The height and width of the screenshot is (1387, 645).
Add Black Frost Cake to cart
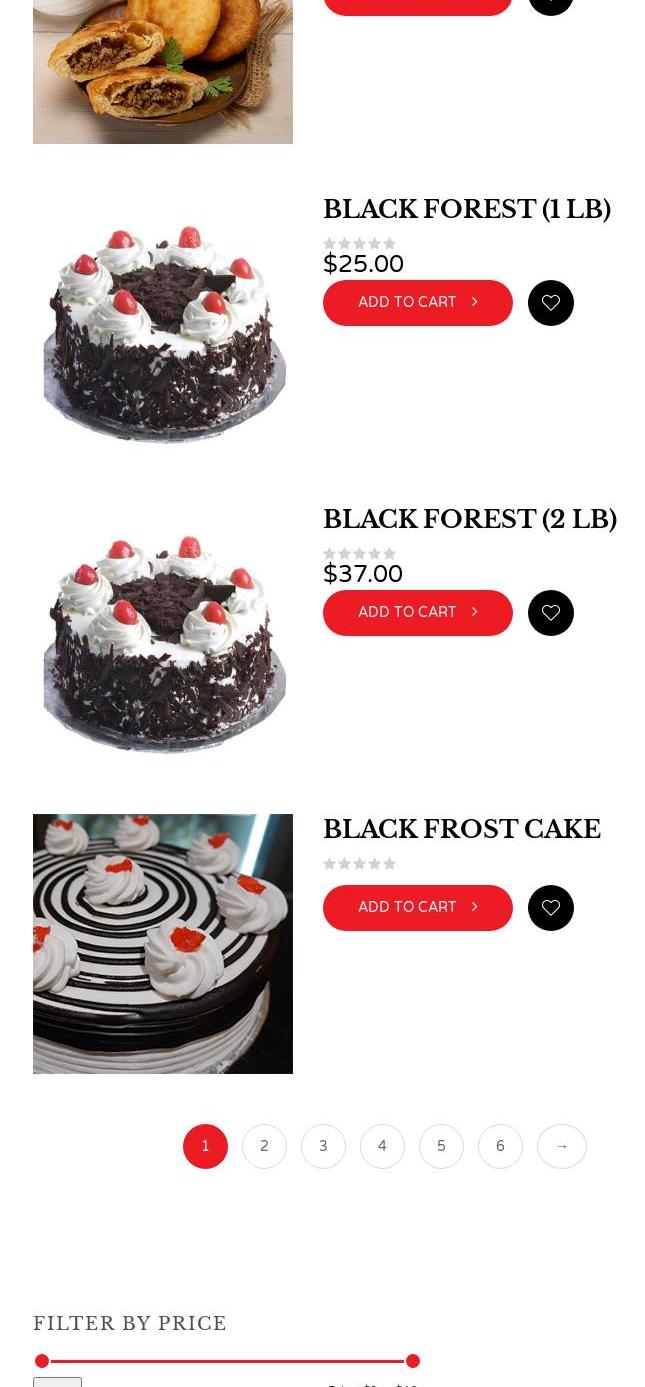417,908
